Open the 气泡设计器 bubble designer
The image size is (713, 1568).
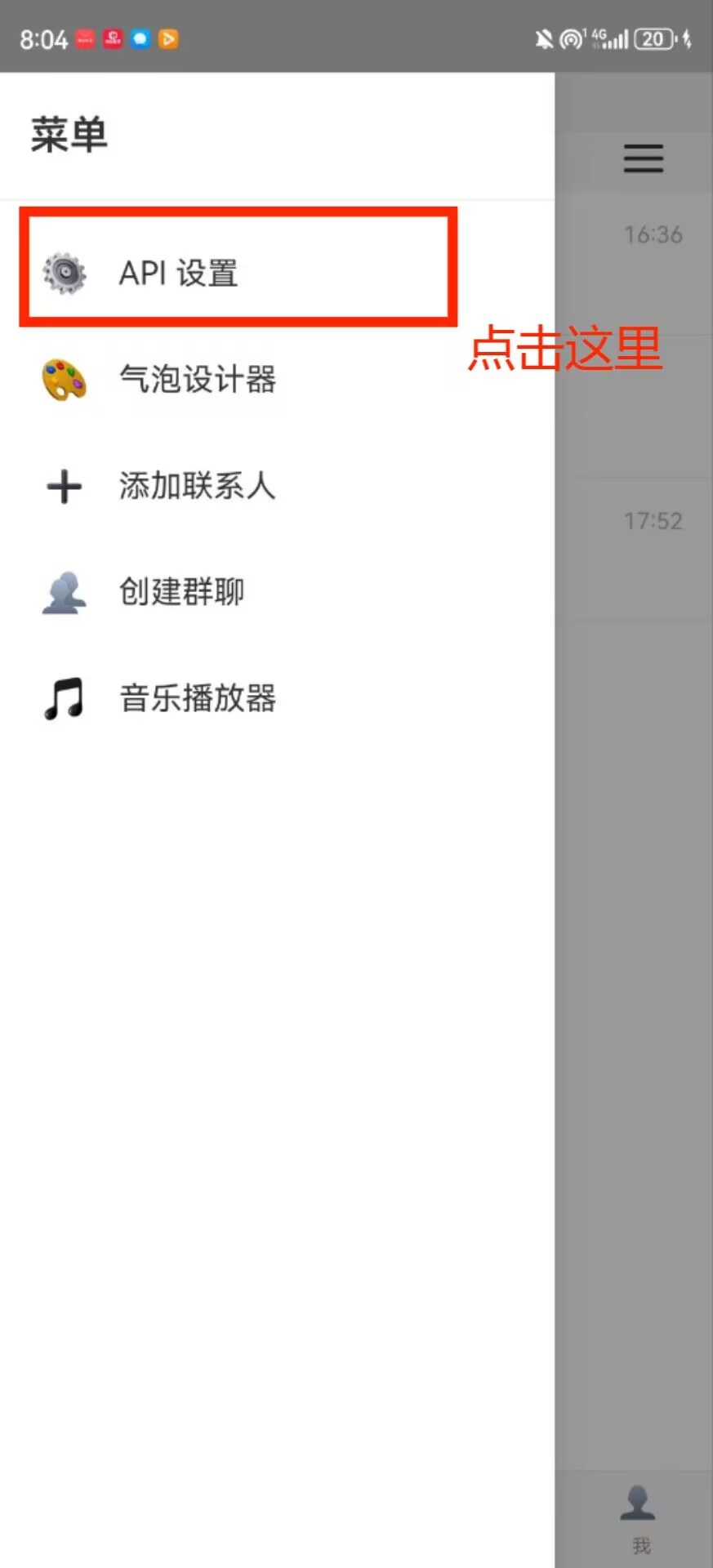(197, 380)
